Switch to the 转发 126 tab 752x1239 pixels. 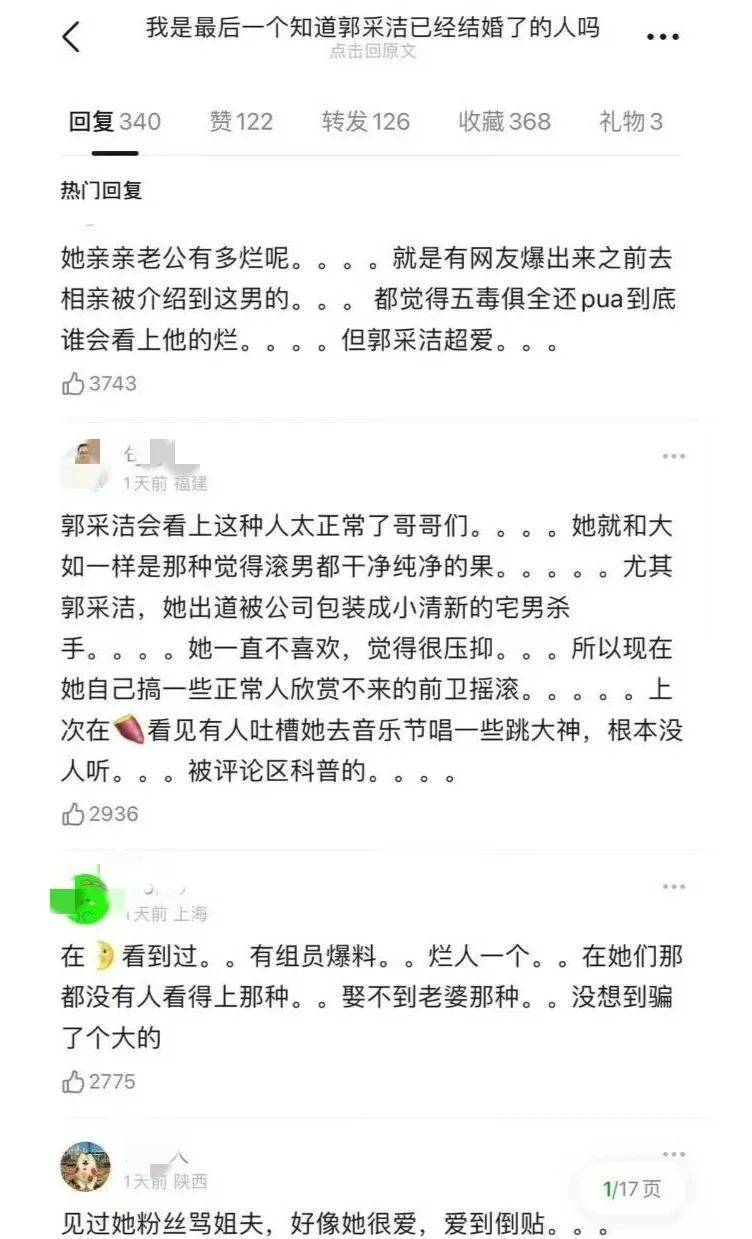point(365,122)
